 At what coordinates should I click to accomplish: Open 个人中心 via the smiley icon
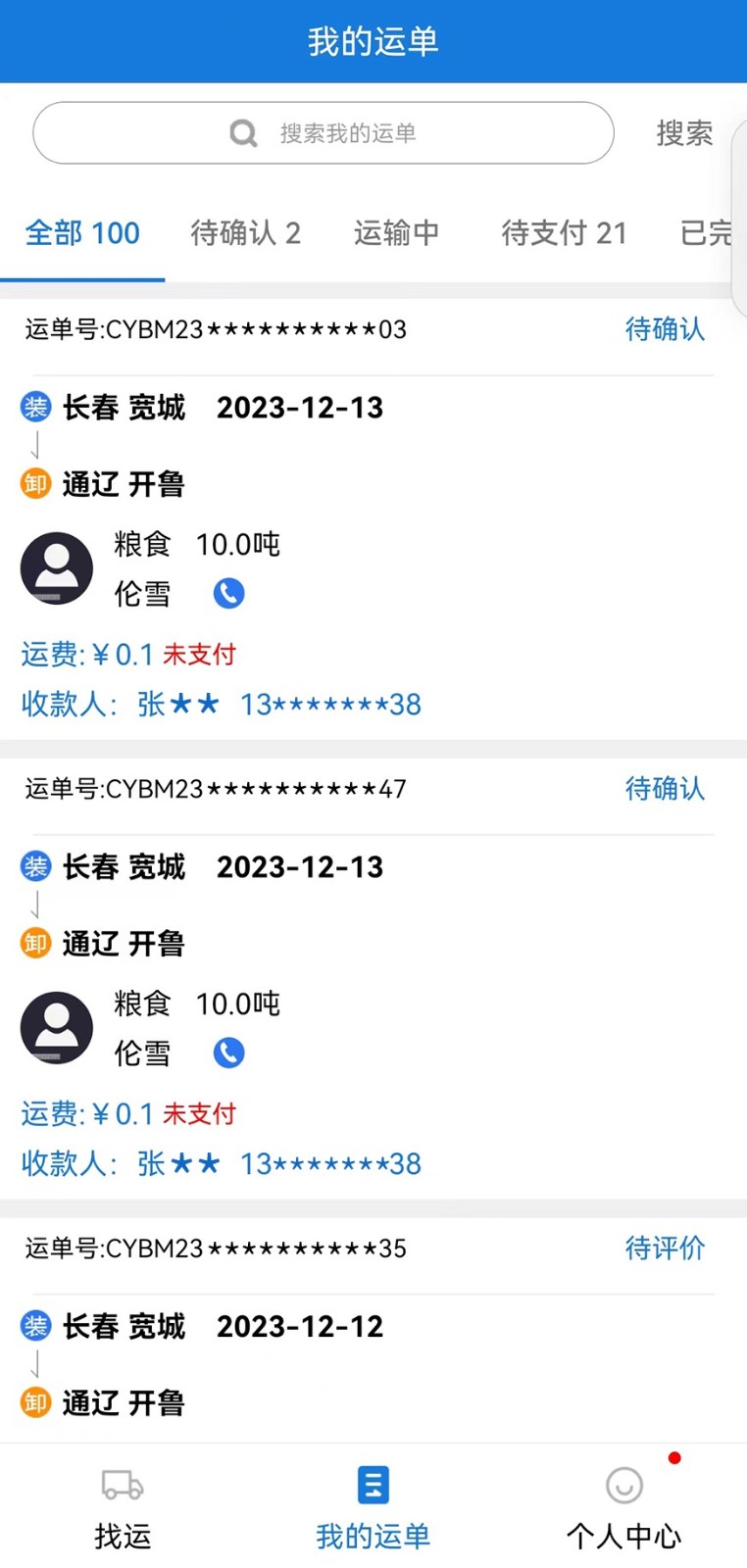point(624,1485)
